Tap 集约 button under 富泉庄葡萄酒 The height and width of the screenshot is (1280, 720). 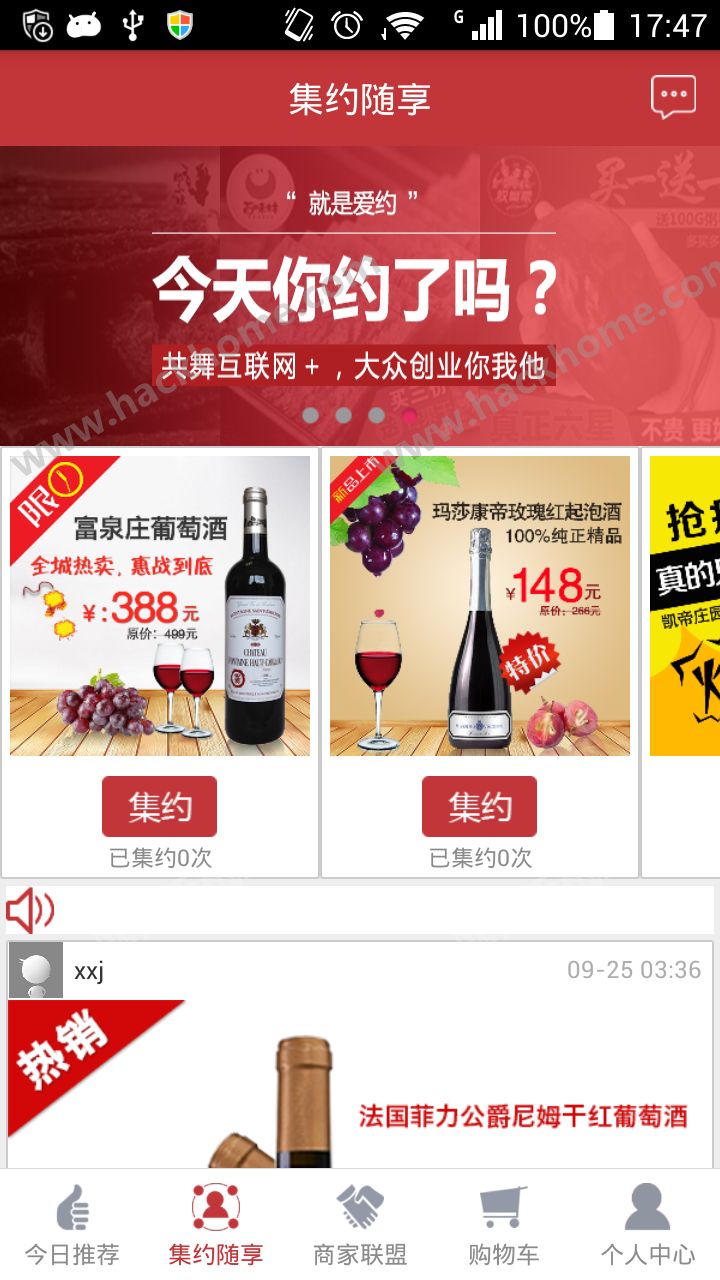[x=160, y=806]
